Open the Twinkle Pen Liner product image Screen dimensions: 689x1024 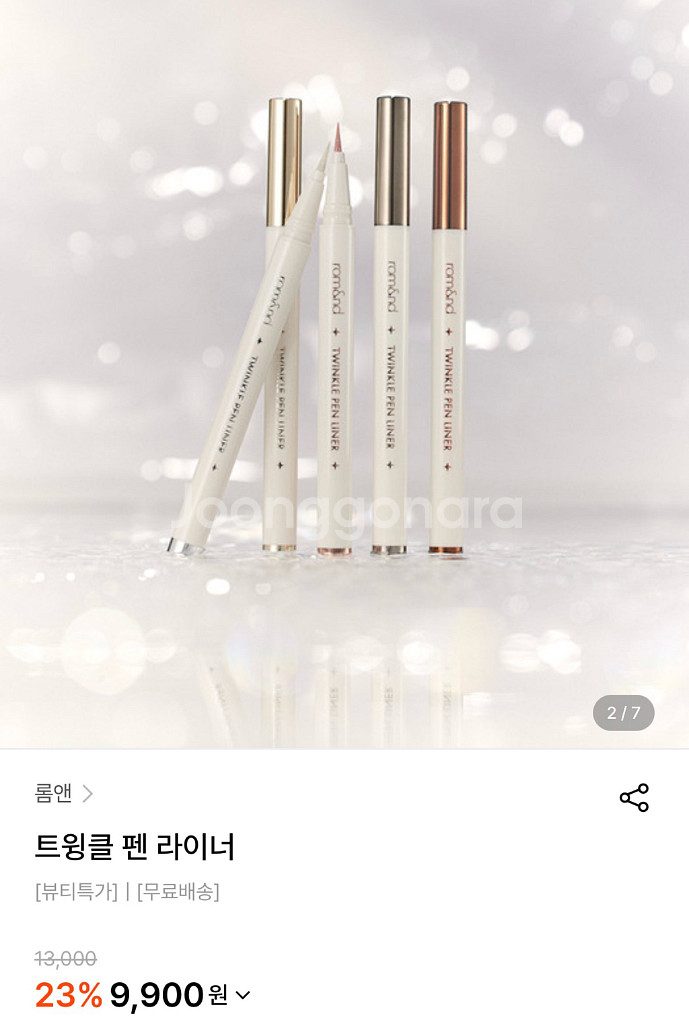point(344,374)
